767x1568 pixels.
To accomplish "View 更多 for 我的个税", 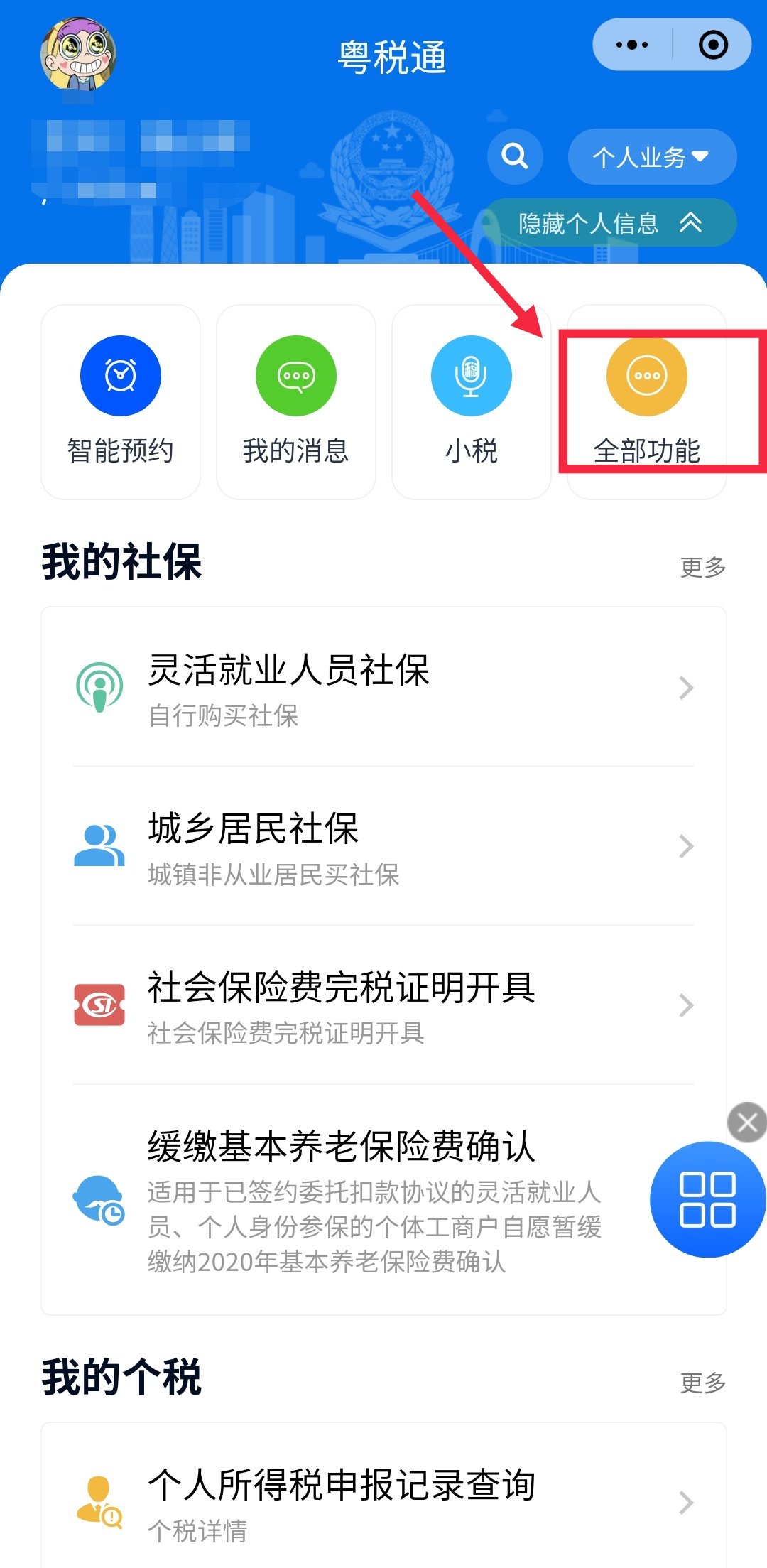I will pos(702,1383).
